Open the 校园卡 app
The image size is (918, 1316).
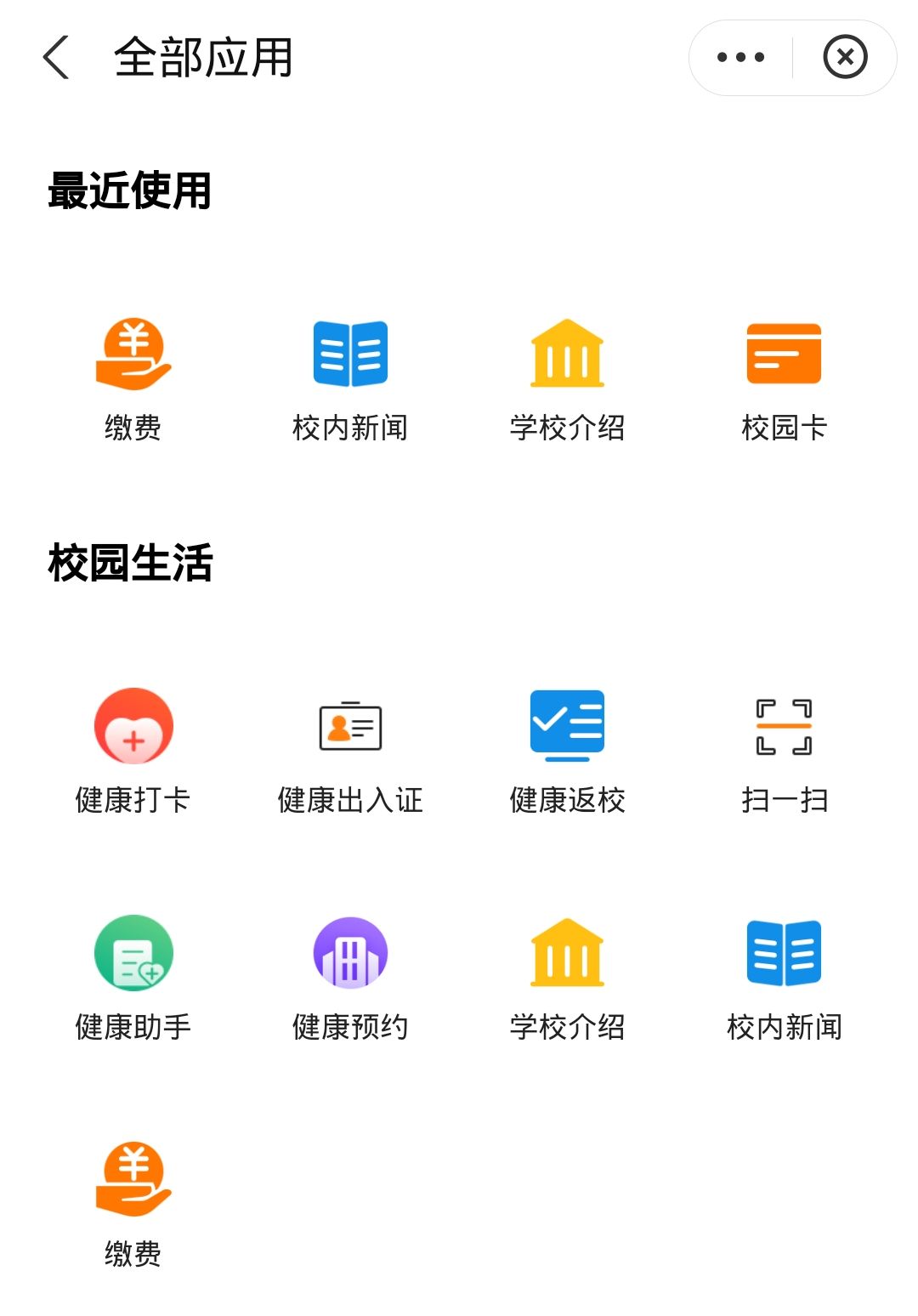tap(784, 377)
